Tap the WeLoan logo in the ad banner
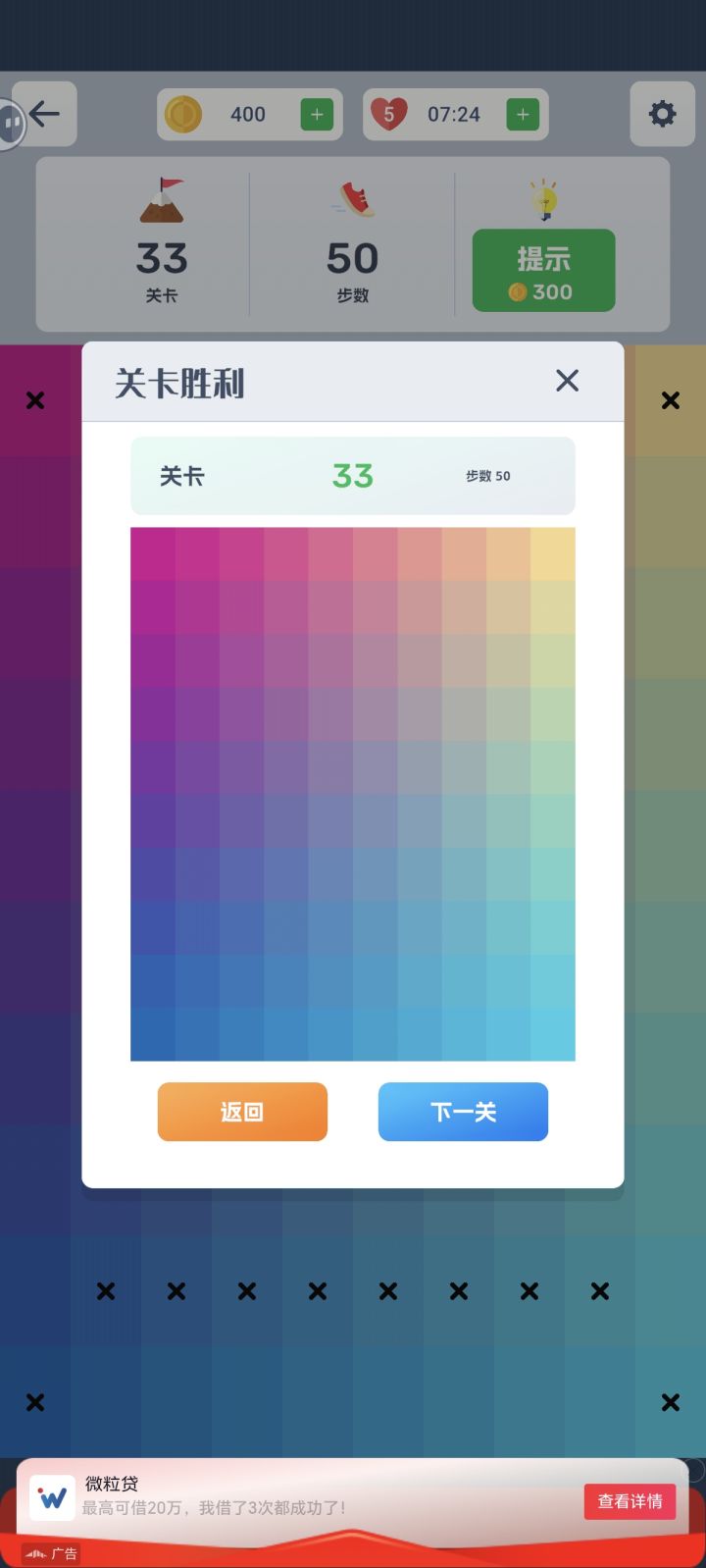This screenshot has height=1568, width=706. point(51,1498)
